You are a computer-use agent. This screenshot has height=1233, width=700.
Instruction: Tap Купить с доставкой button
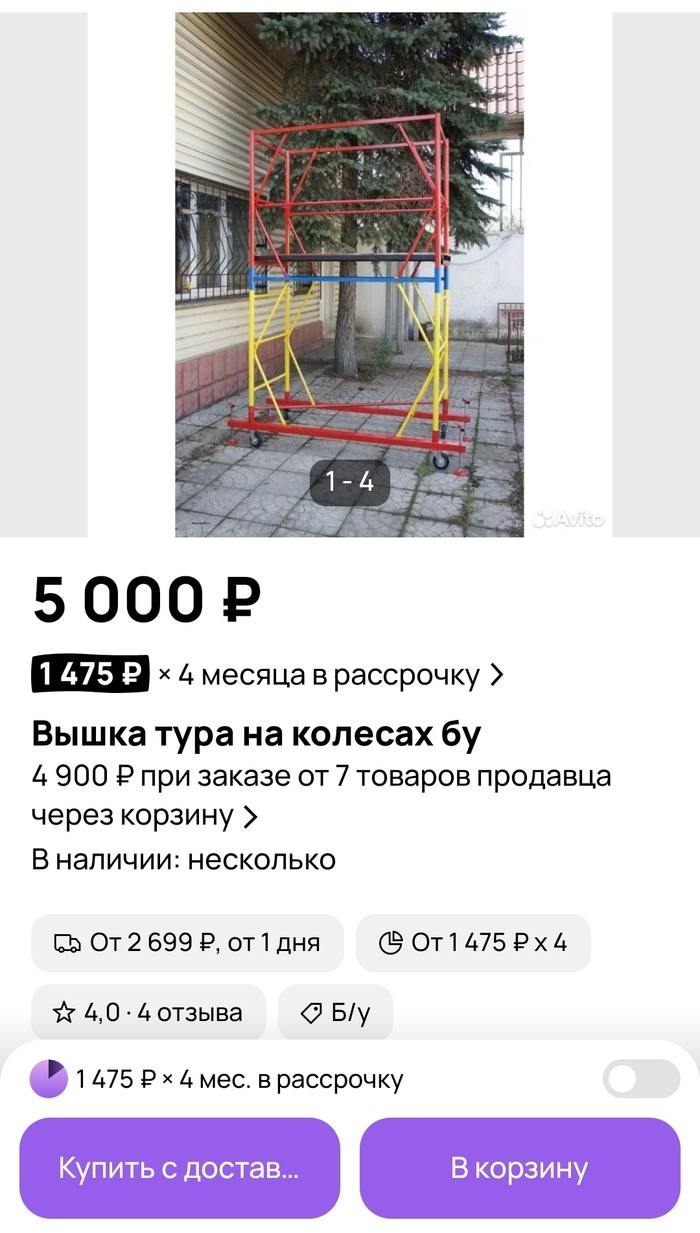[x=180, y=1168]
